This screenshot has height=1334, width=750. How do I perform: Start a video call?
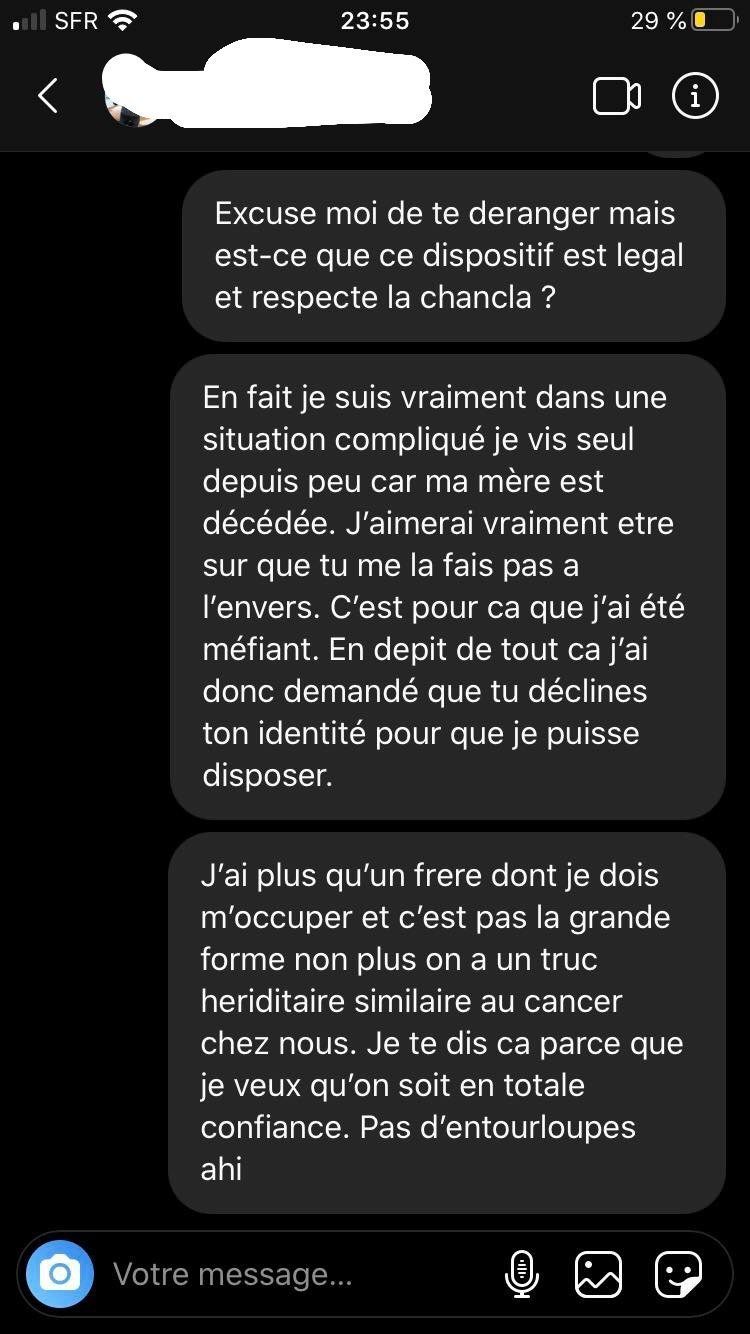pyautogui.click(x=616, y=96)
